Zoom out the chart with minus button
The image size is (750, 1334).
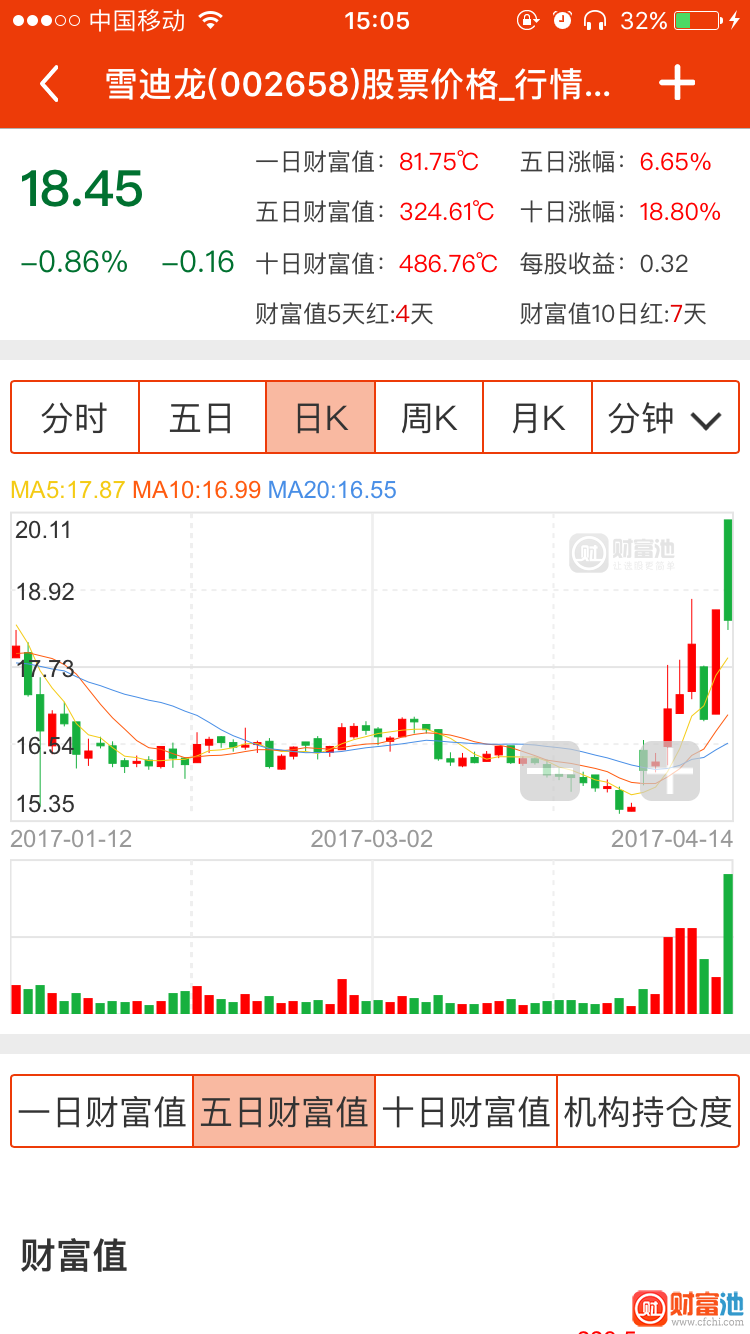coord(550,770)
